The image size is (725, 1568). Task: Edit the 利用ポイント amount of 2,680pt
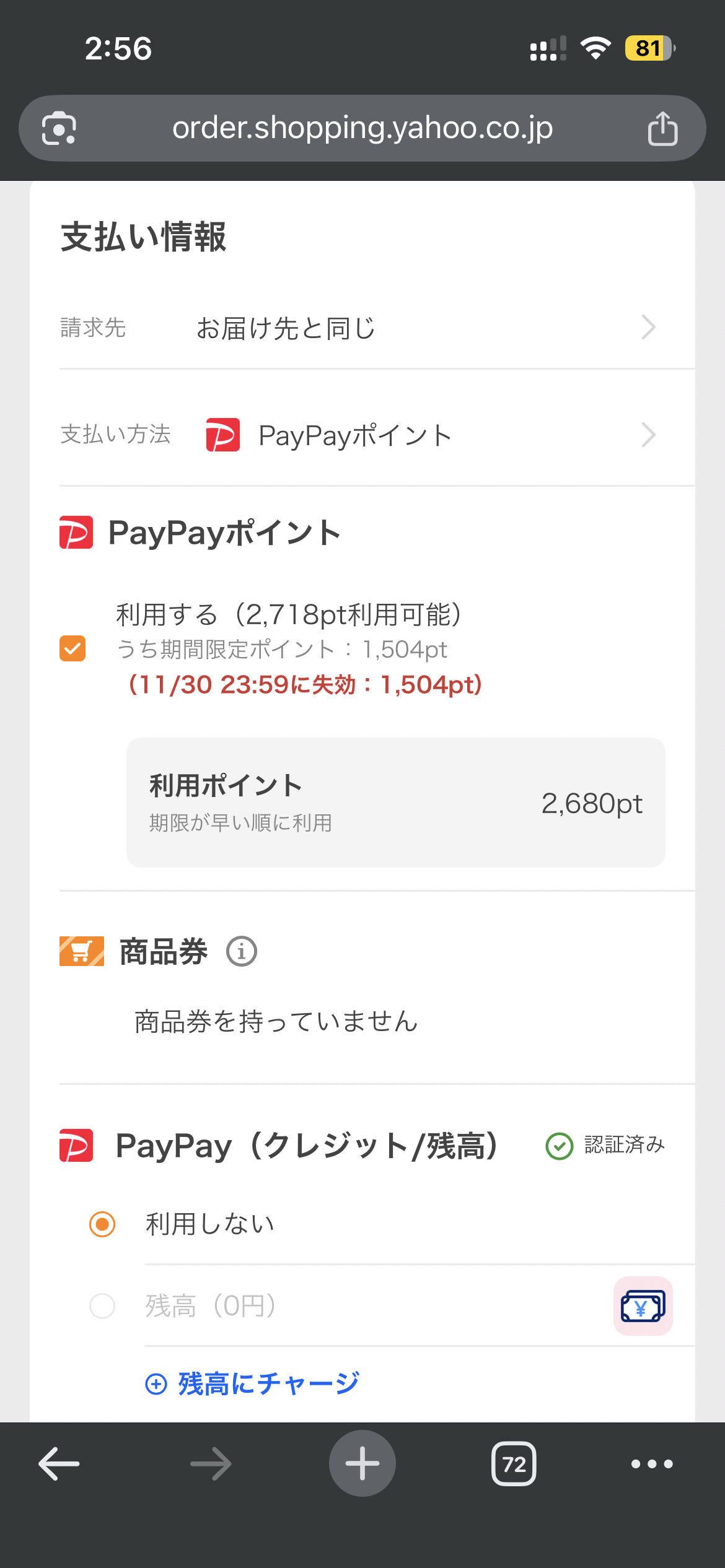(x=395, y=803)
